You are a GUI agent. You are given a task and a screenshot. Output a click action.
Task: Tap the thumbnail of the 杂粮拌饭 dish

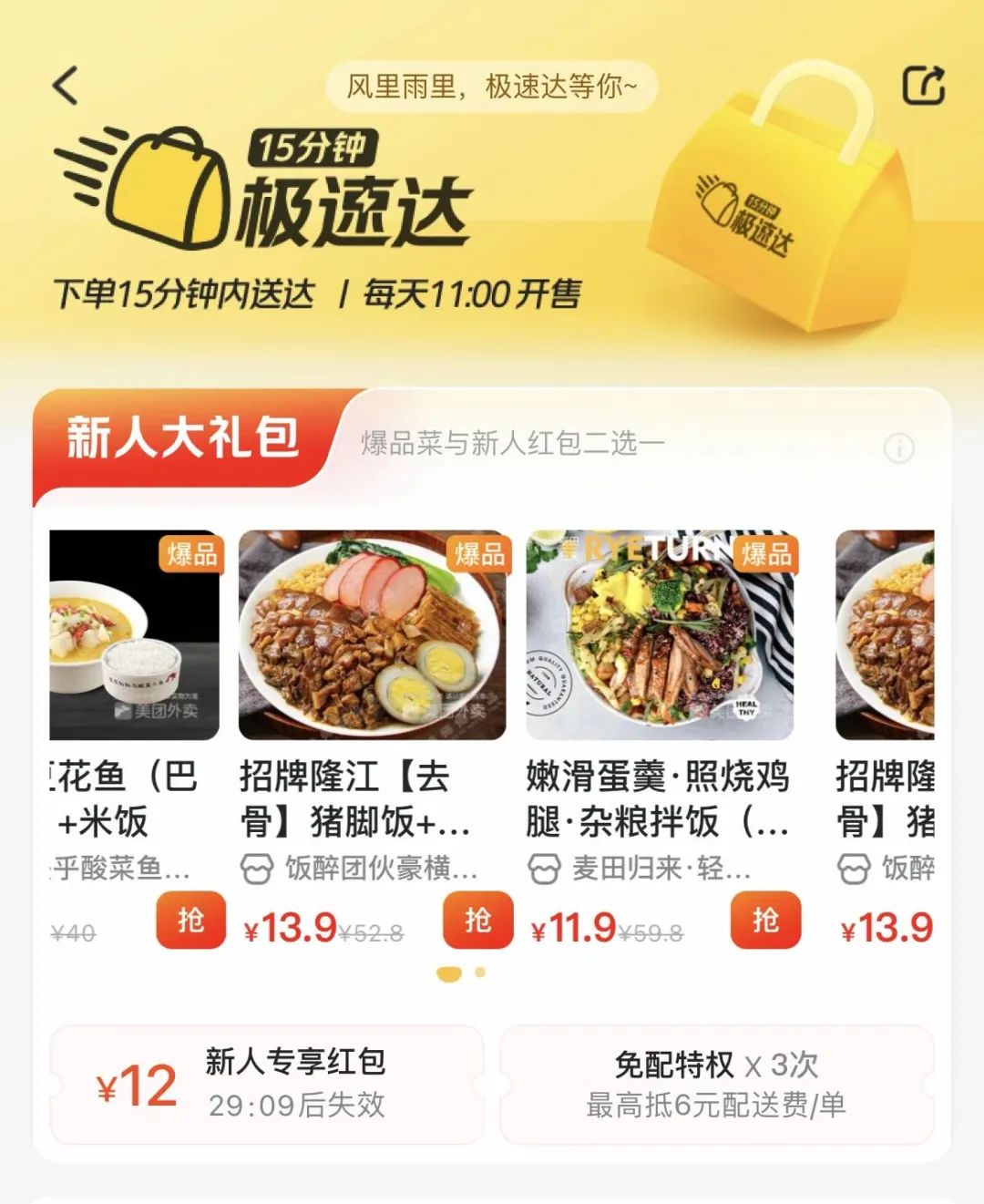coord(658,633)
